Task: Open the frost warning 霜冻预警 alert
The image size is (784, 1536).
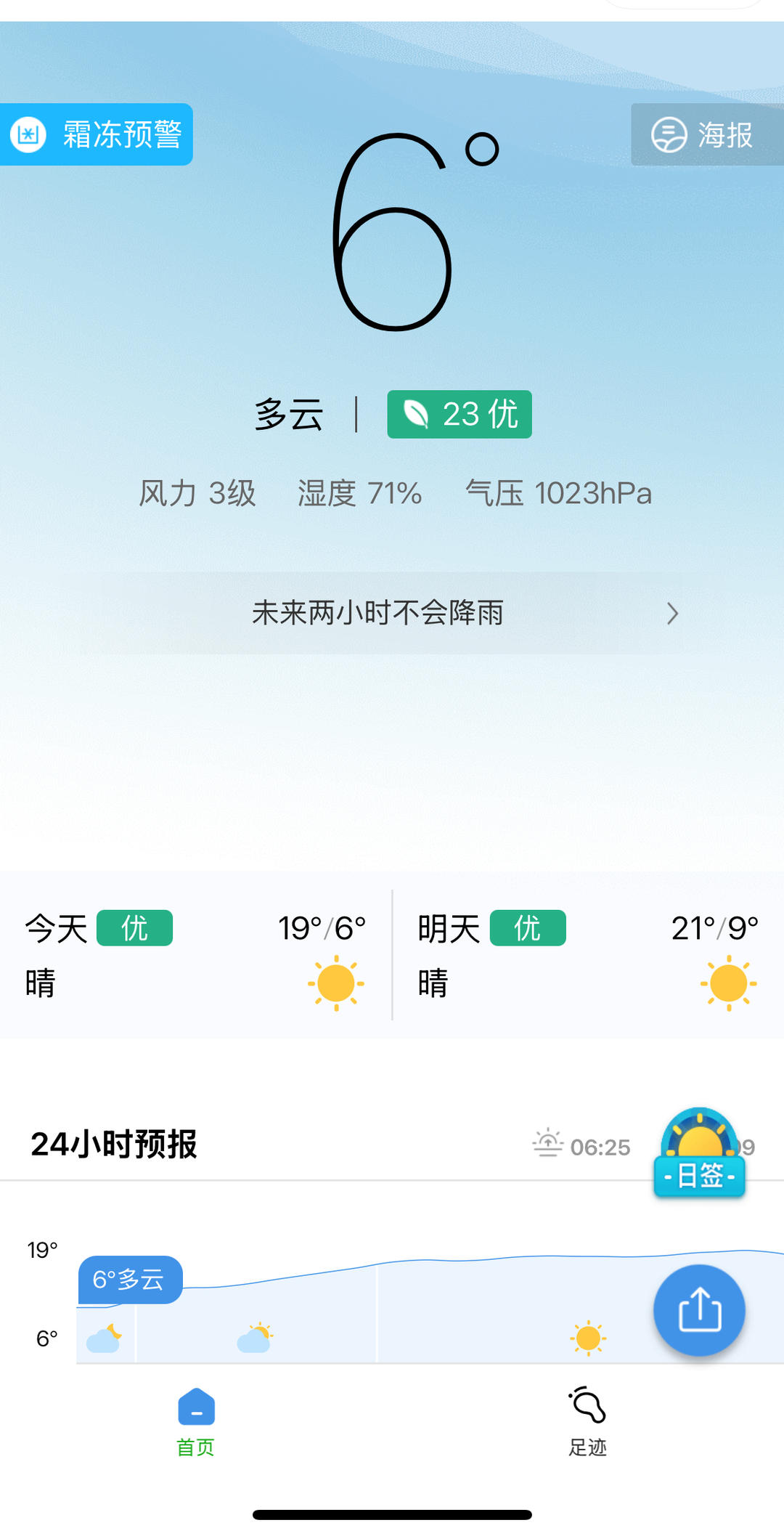Action: click(x=96, y=134)
